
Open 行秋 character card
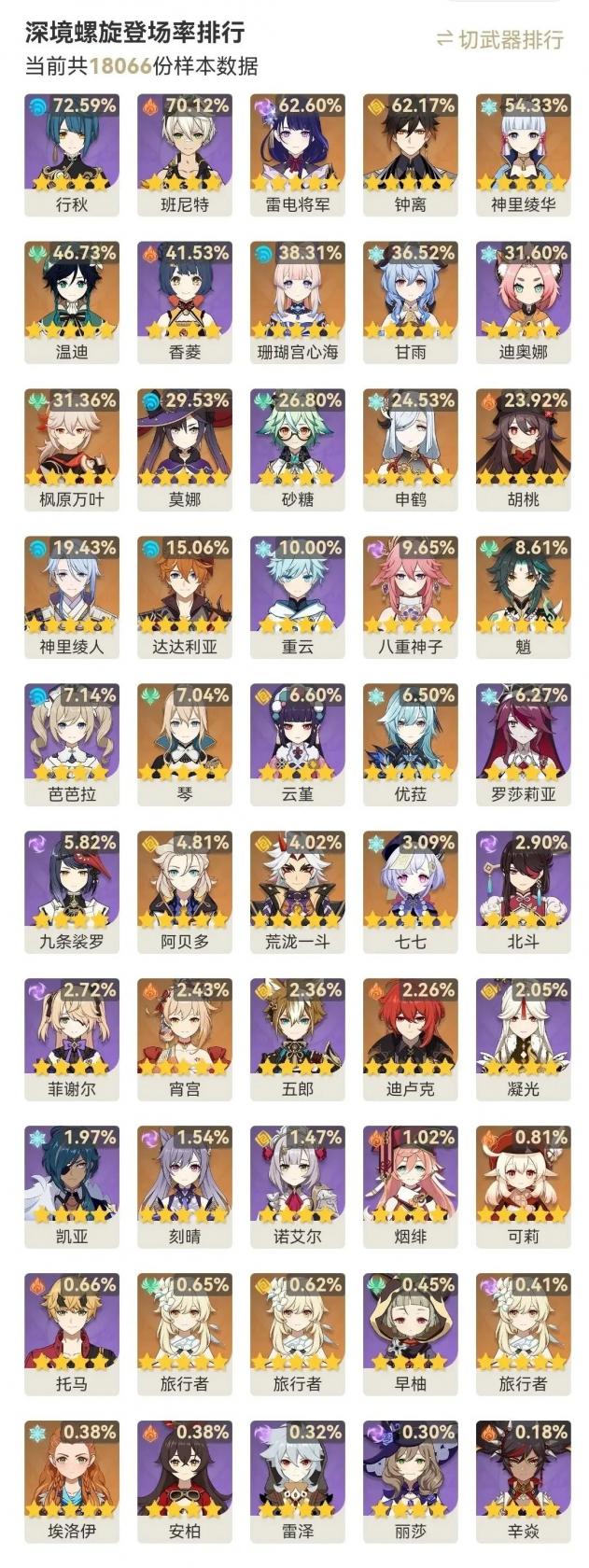pyautogui.click(x=72, y=154)
